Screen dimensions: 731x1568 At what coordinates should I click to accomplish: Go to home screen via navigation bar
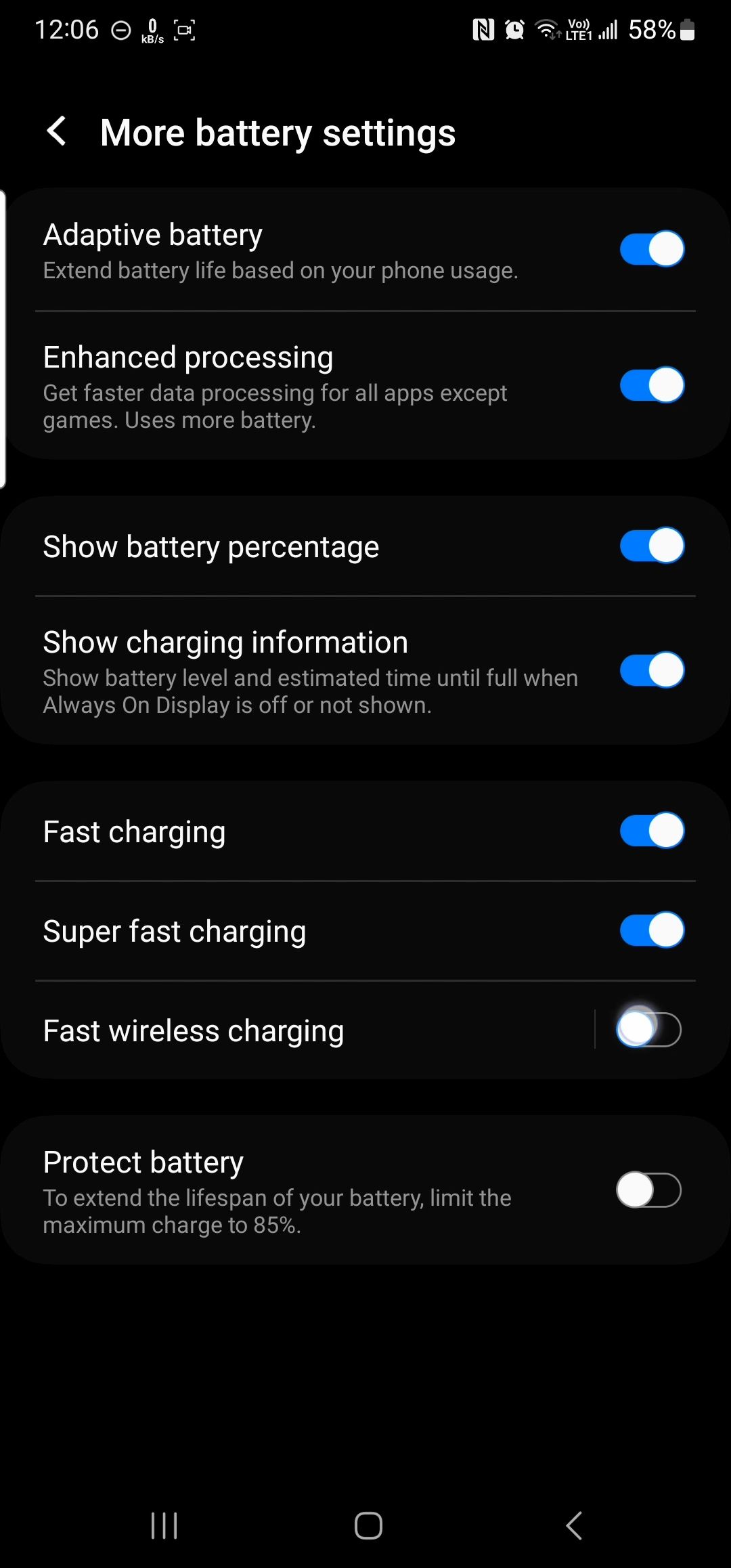tap(368, 1526)
